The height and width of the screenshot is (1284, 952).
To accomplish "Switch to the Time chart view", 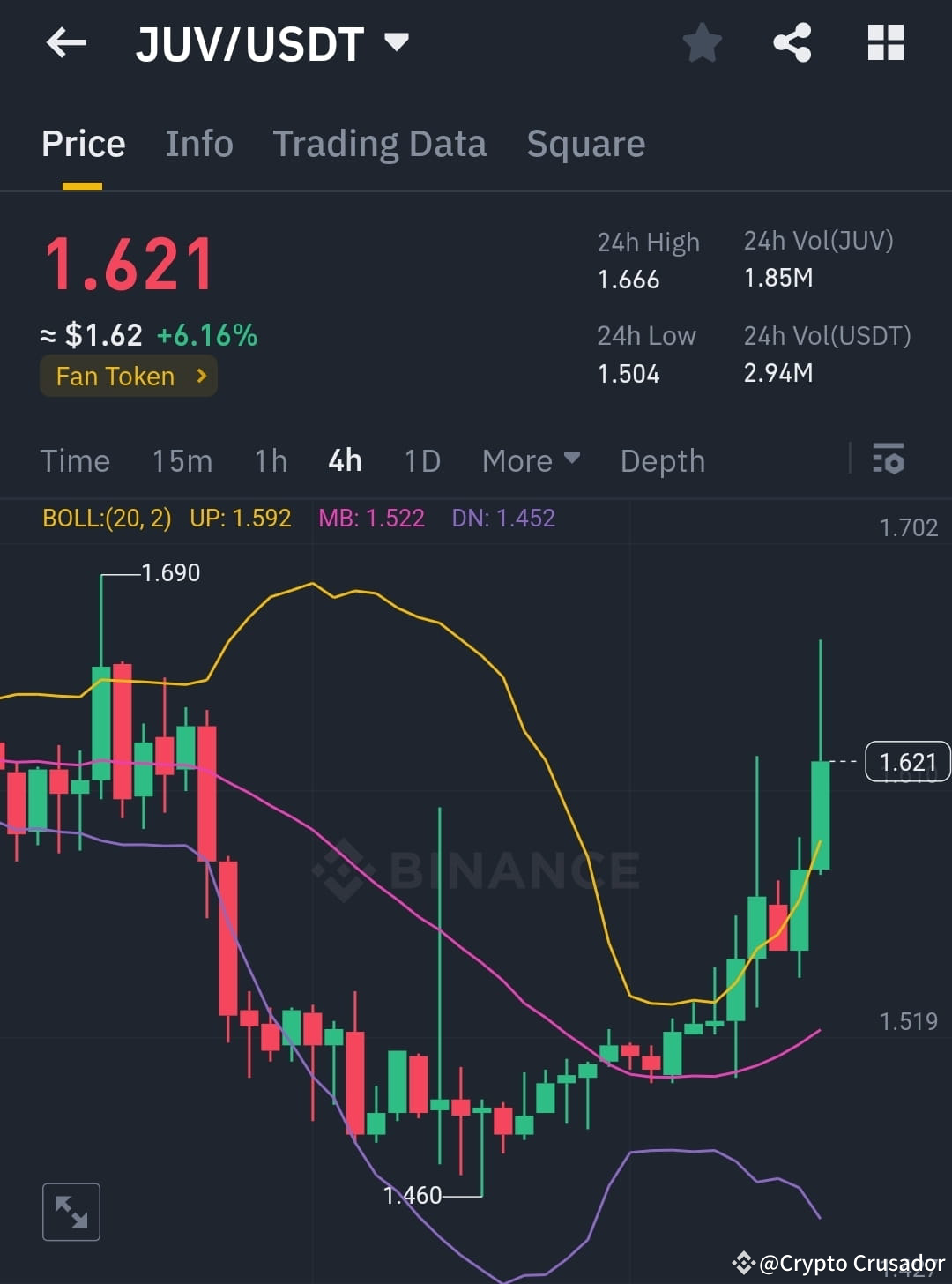I will [75, 460].
